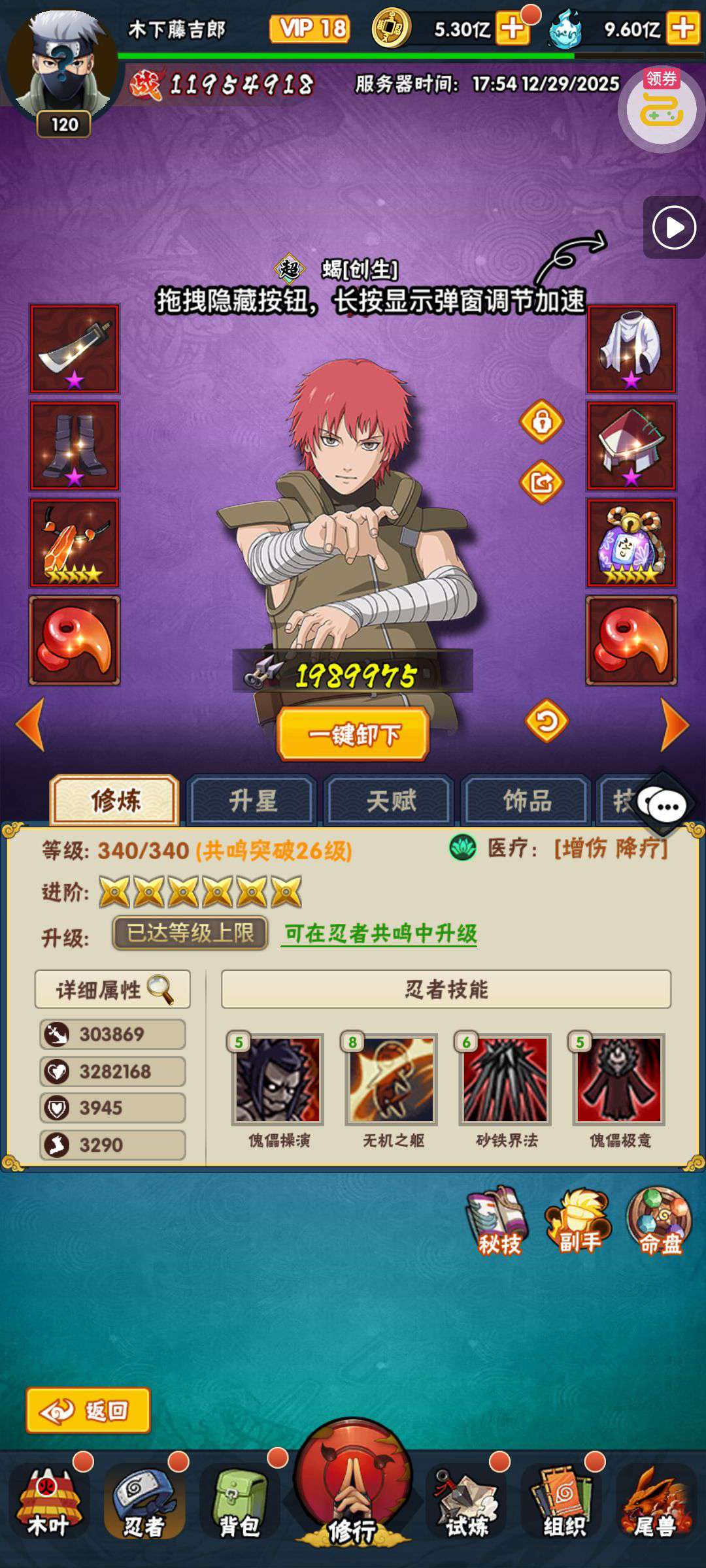Viewport: 706px width, 1568px height.
Task: Open the 天赋 tab
Action: click(390, 800)
